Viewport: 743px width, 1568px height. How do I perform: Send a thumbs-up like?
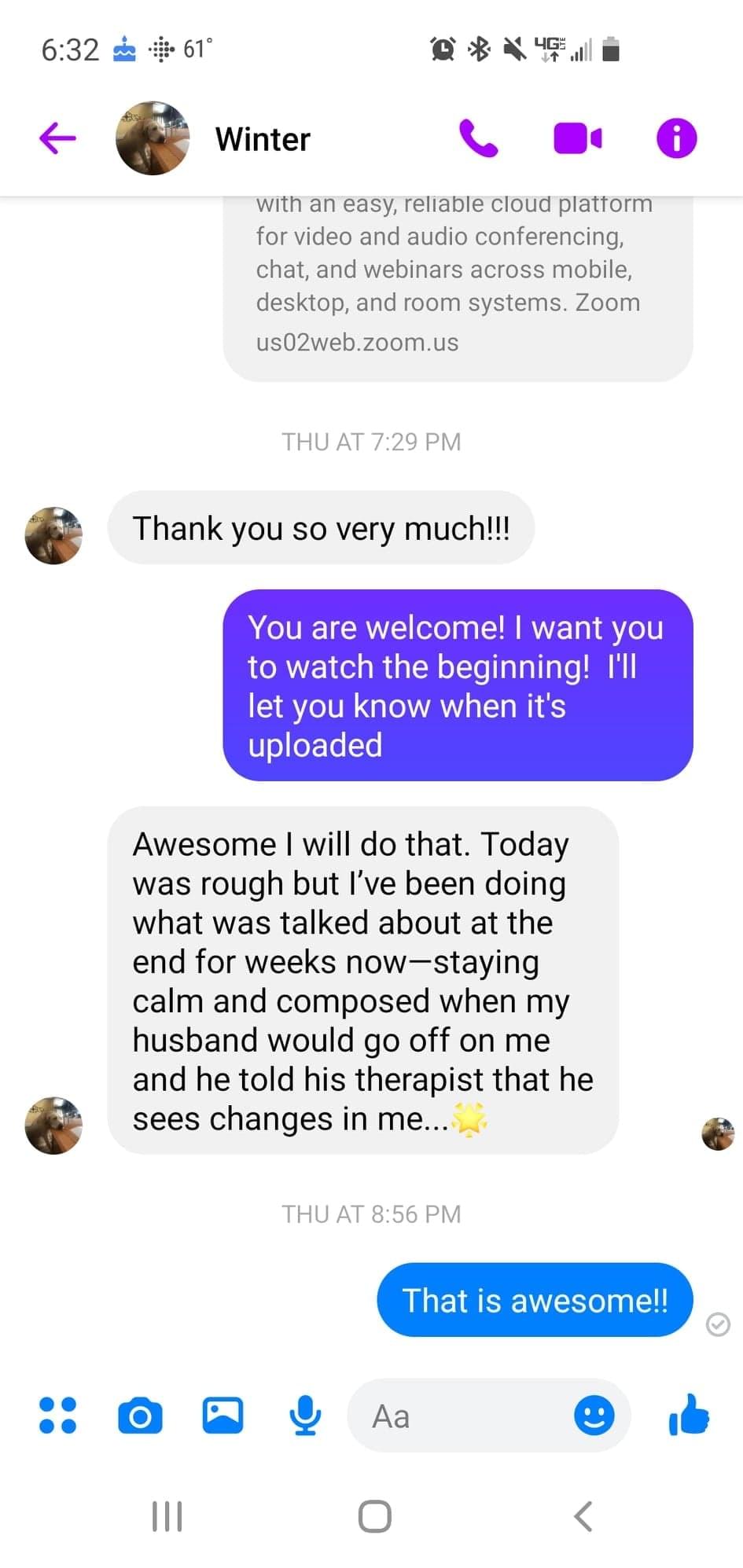point(688,1416)
